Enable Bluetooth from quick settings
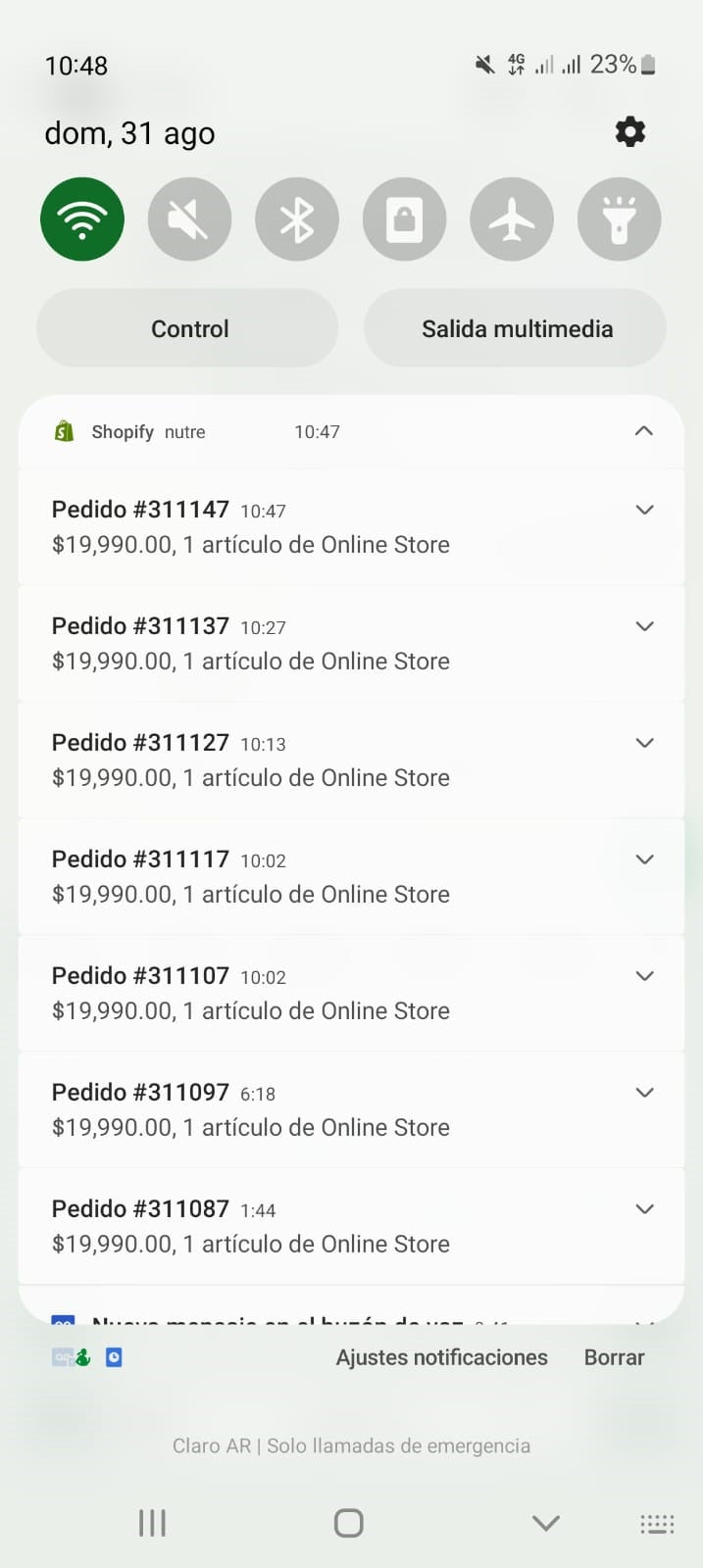703x1568 pixels. (x=297, y=220)
